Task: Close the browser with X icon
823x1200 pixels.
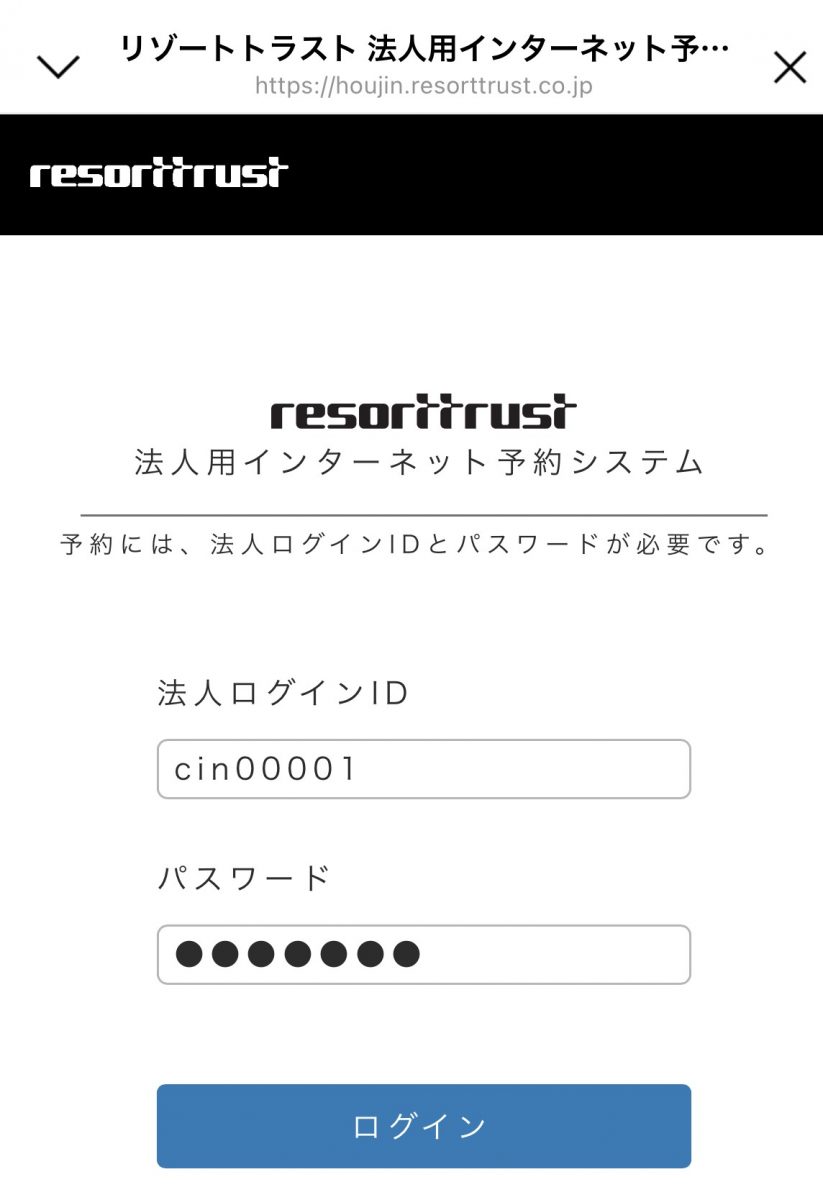Action: pyautogui.click(x=790, y=67)
